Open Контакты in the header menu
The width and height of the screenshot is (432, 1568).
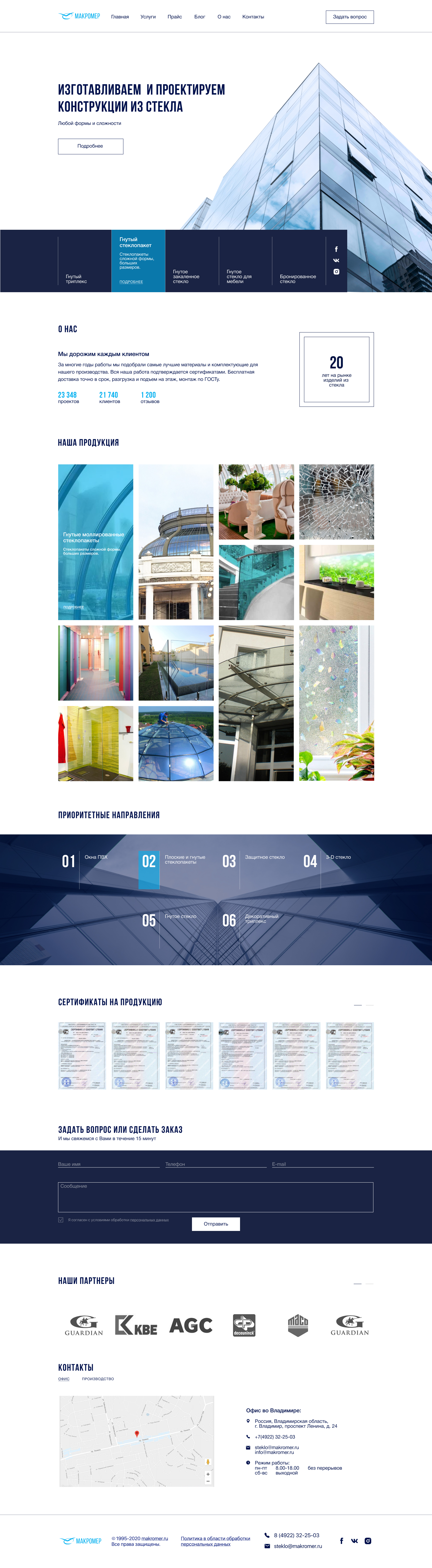253,17
